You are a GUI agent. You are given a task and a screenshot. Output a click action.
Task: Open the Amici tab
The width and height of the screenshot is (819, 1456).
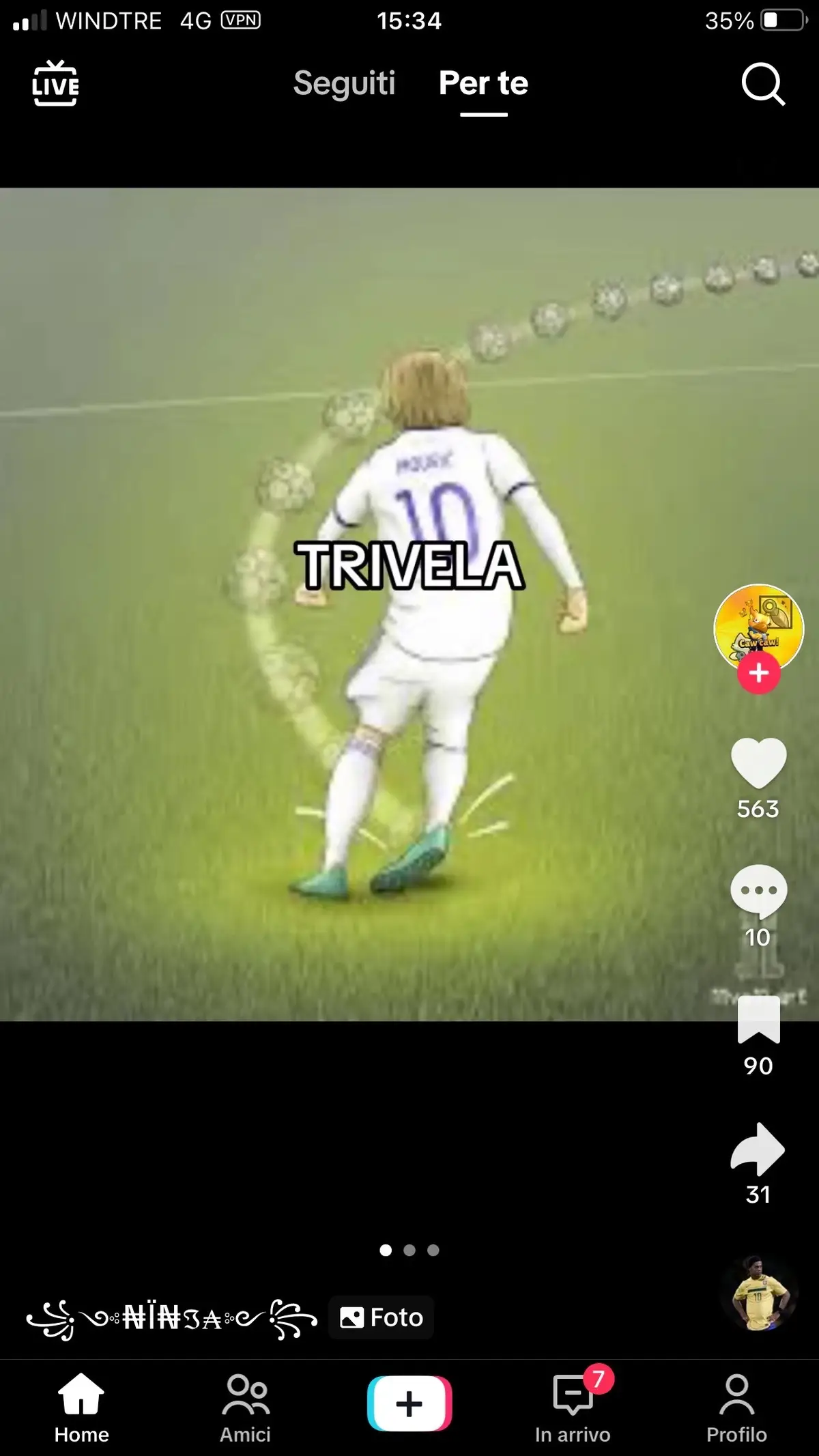click(246, 1408)
